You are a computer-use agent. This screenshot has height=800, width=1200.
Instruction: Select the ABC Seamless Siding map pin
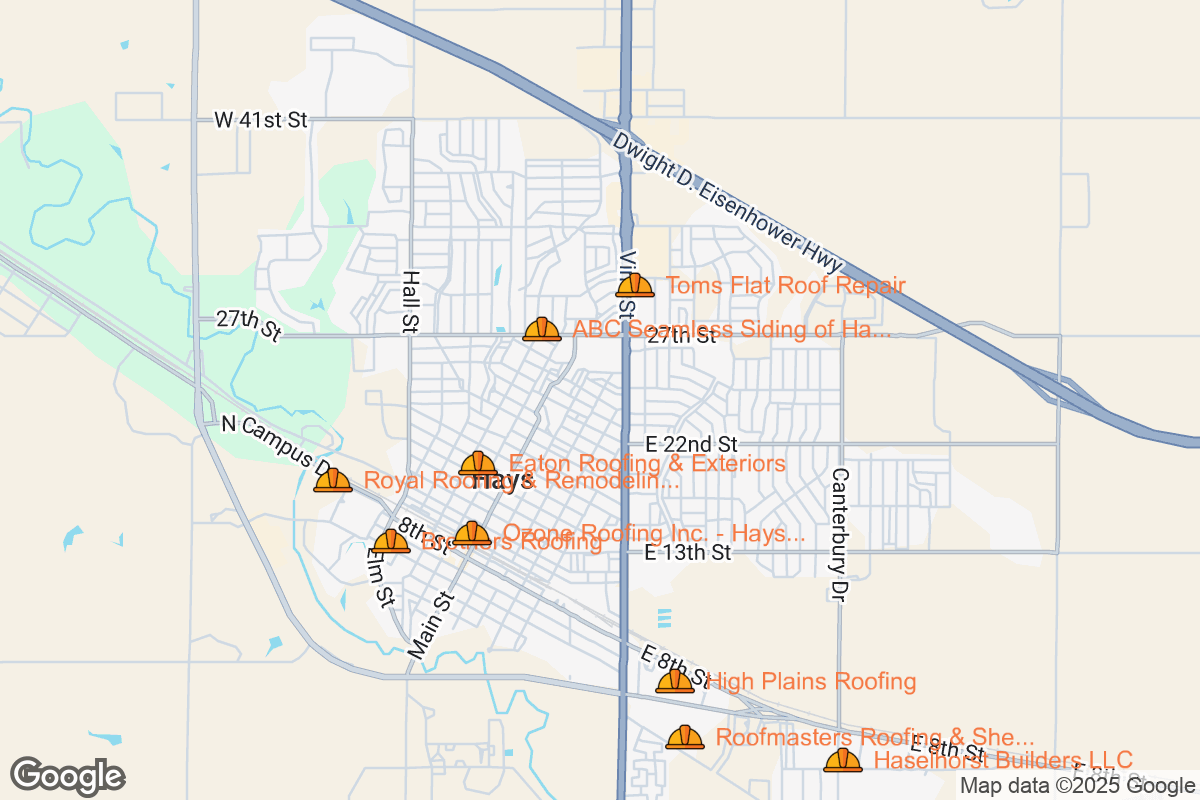(x=542, y=329)
